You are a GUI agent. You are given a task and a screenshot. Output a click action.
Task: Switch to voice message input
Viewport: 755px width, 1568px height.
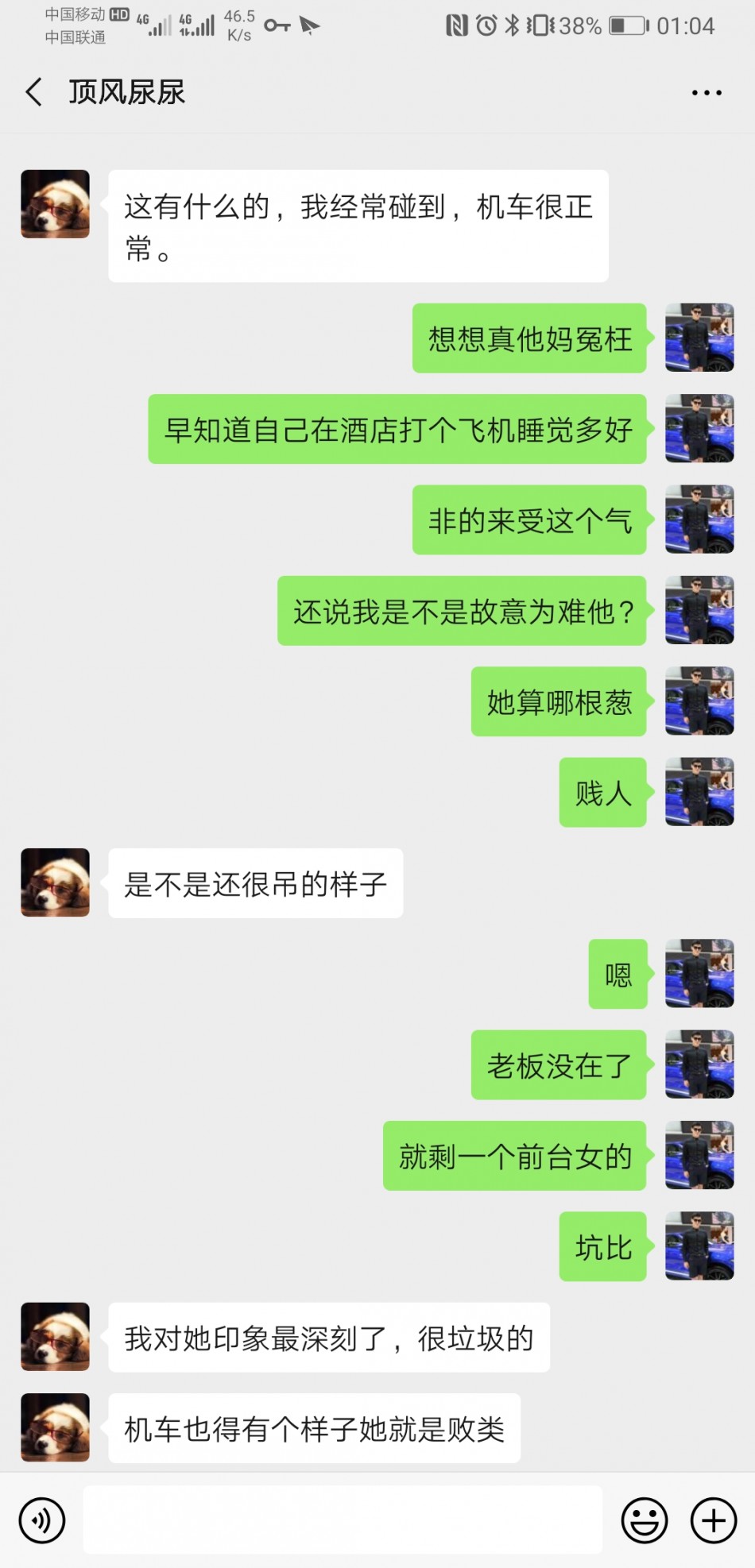click(41, 1520)
